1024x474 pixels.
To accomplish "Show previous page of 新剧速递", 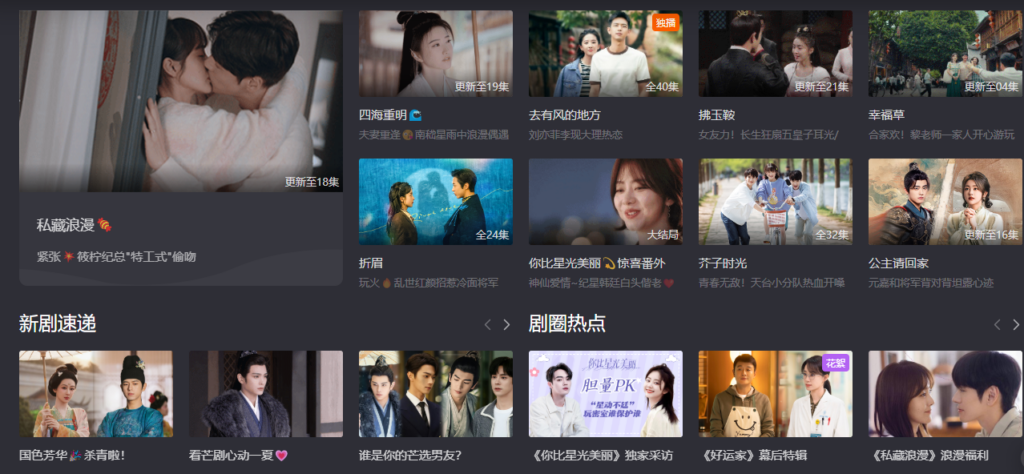I will tap(487, 325).
